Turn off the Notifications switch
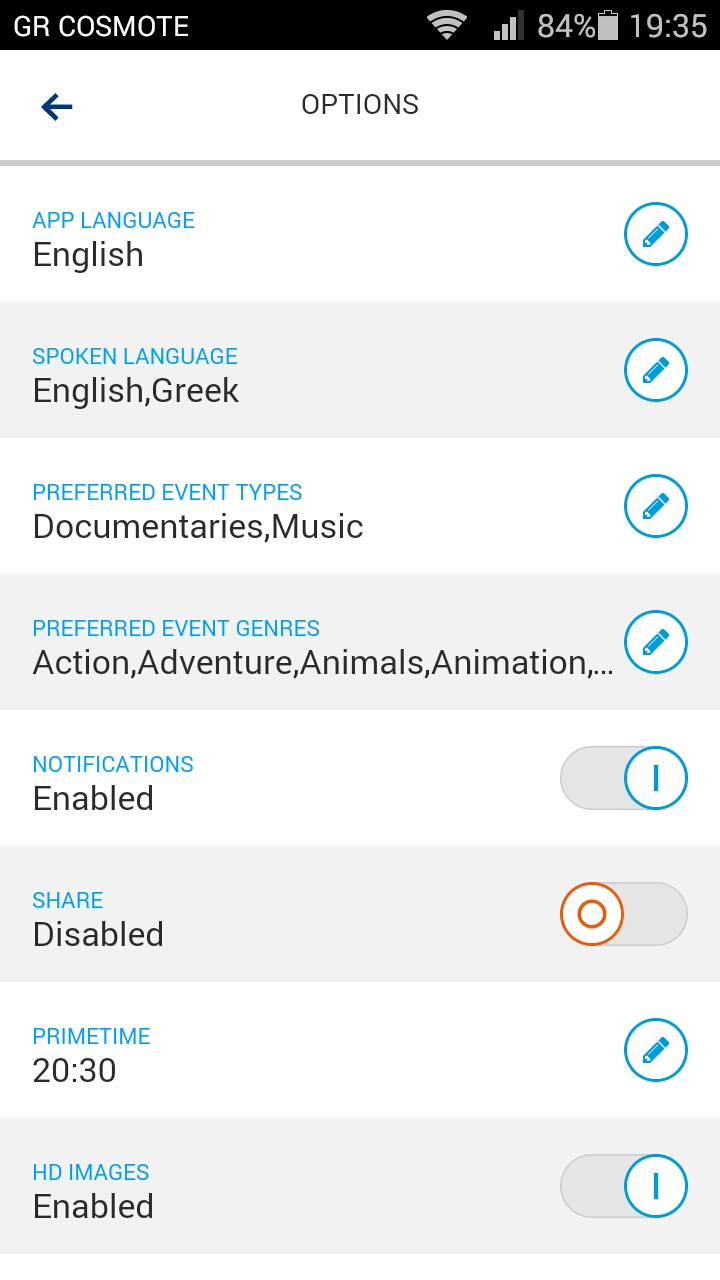This screenshot has width=720, height=1280. [x=624, y=778]
